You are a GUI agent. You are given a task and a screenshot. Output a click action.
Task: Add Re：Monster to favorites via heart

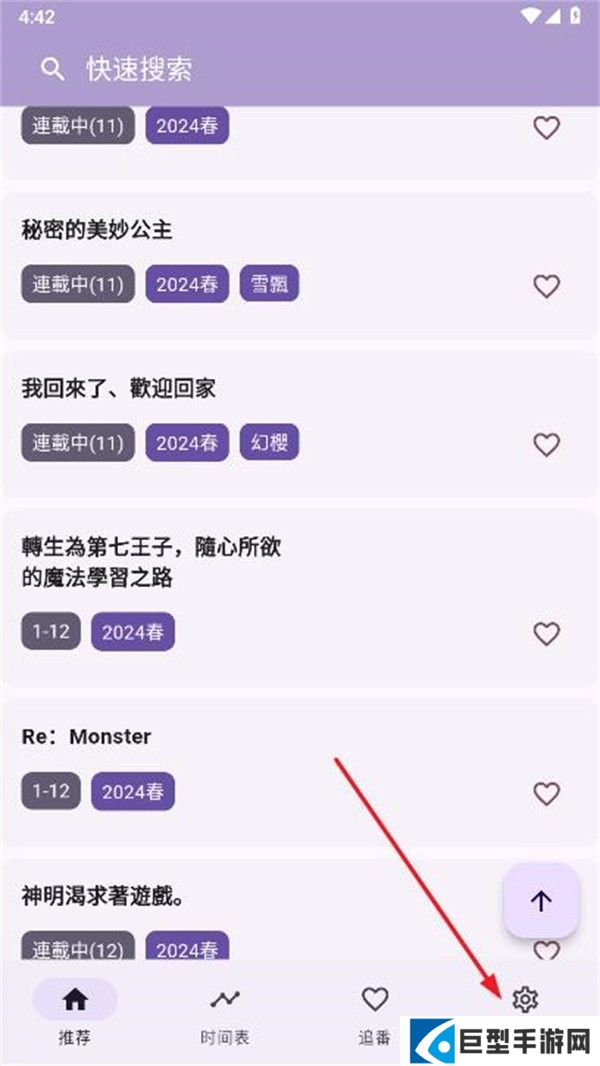coord(546,793)
